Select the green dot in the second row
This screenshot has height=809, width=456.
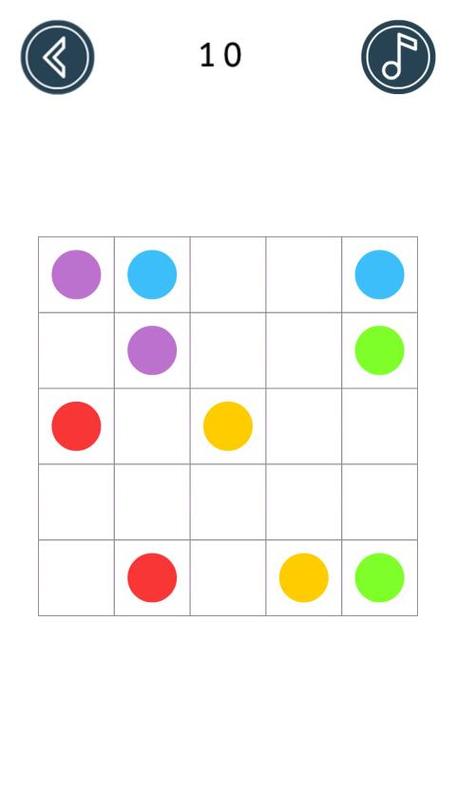click(x=380, y=350)
